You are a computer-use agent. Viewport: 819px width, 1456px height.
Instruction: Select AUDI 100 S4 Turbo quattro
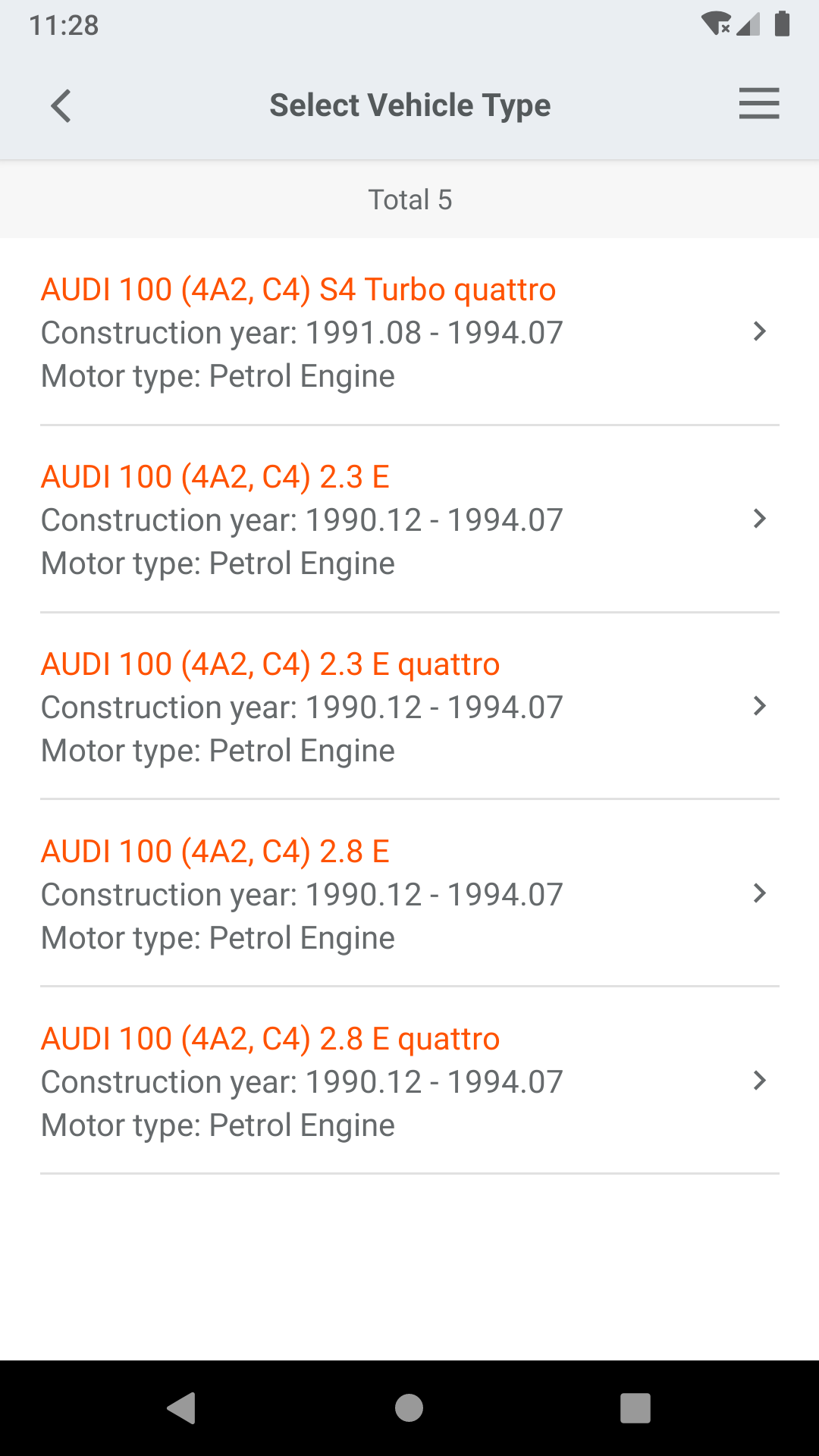(409, 332)
